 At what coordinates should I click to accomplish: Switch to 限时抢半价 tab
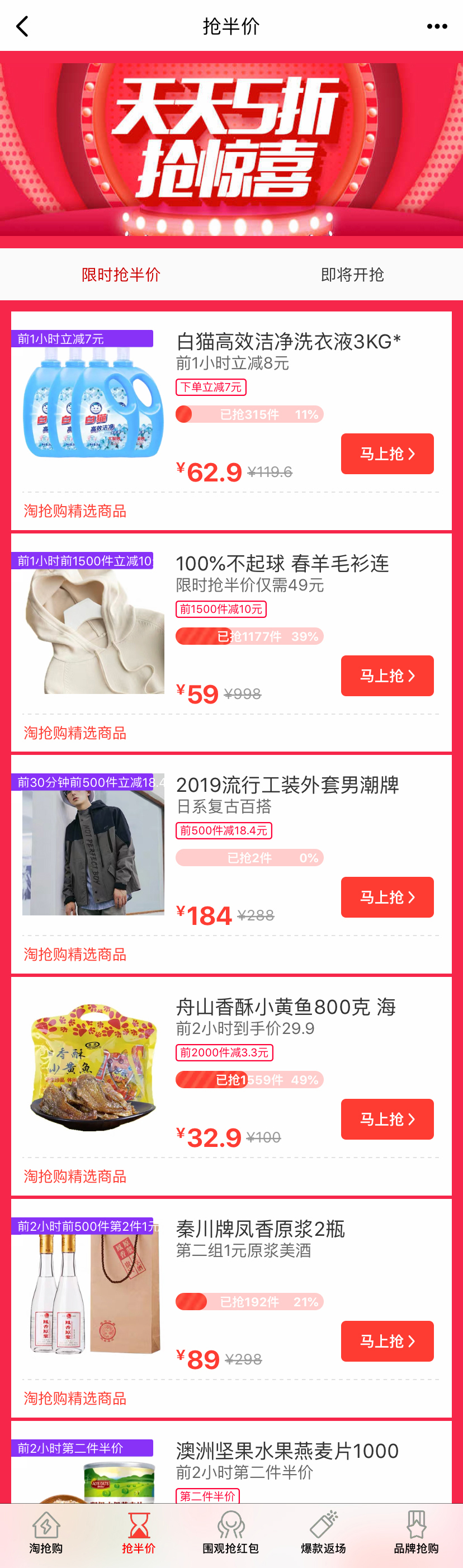tap(121, 275)
